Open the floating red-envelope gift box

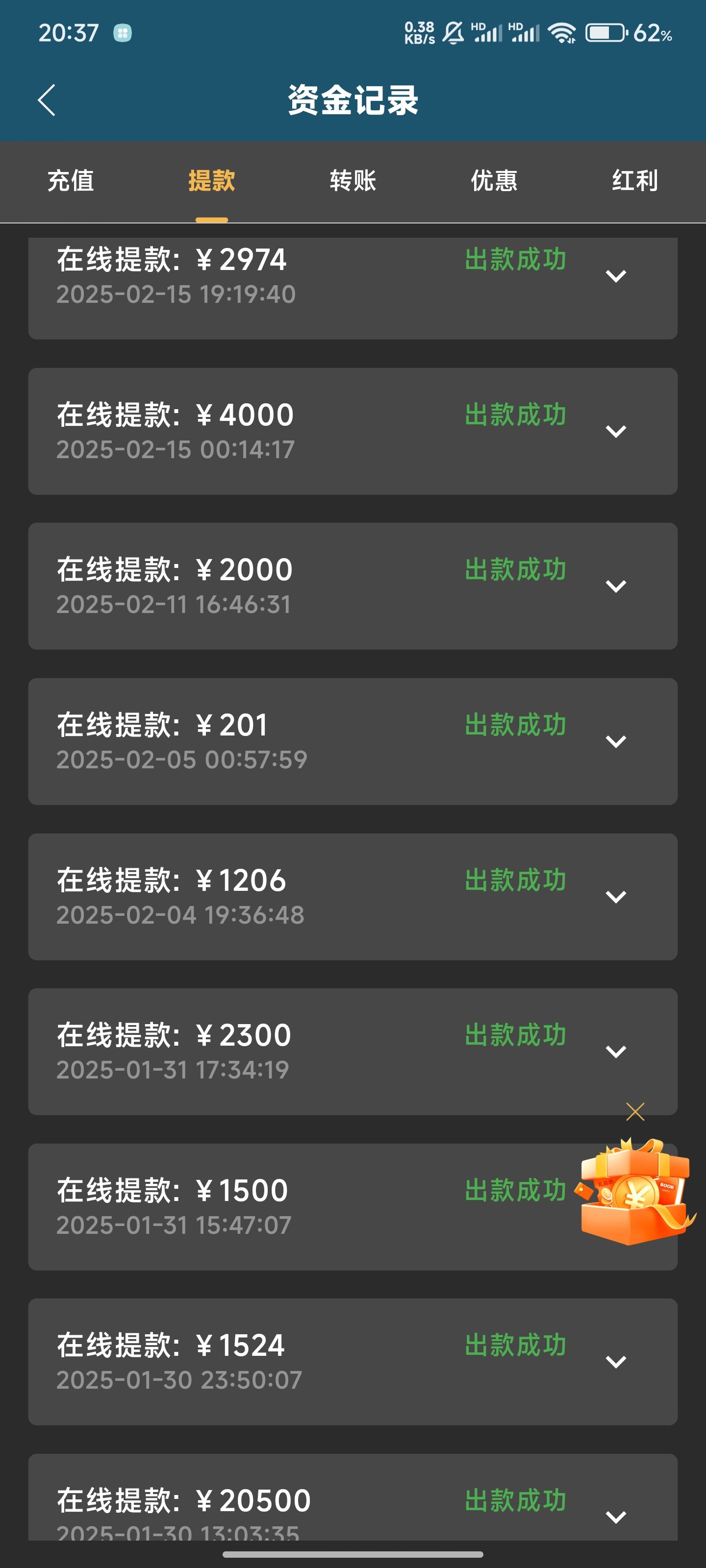635,1191
